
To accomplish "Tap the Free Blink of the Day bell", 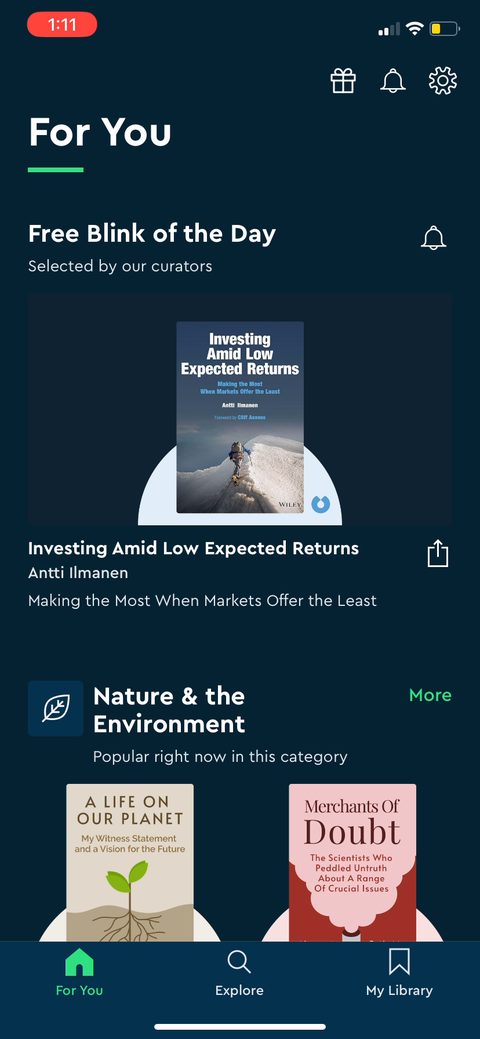I will pos(434,238).
